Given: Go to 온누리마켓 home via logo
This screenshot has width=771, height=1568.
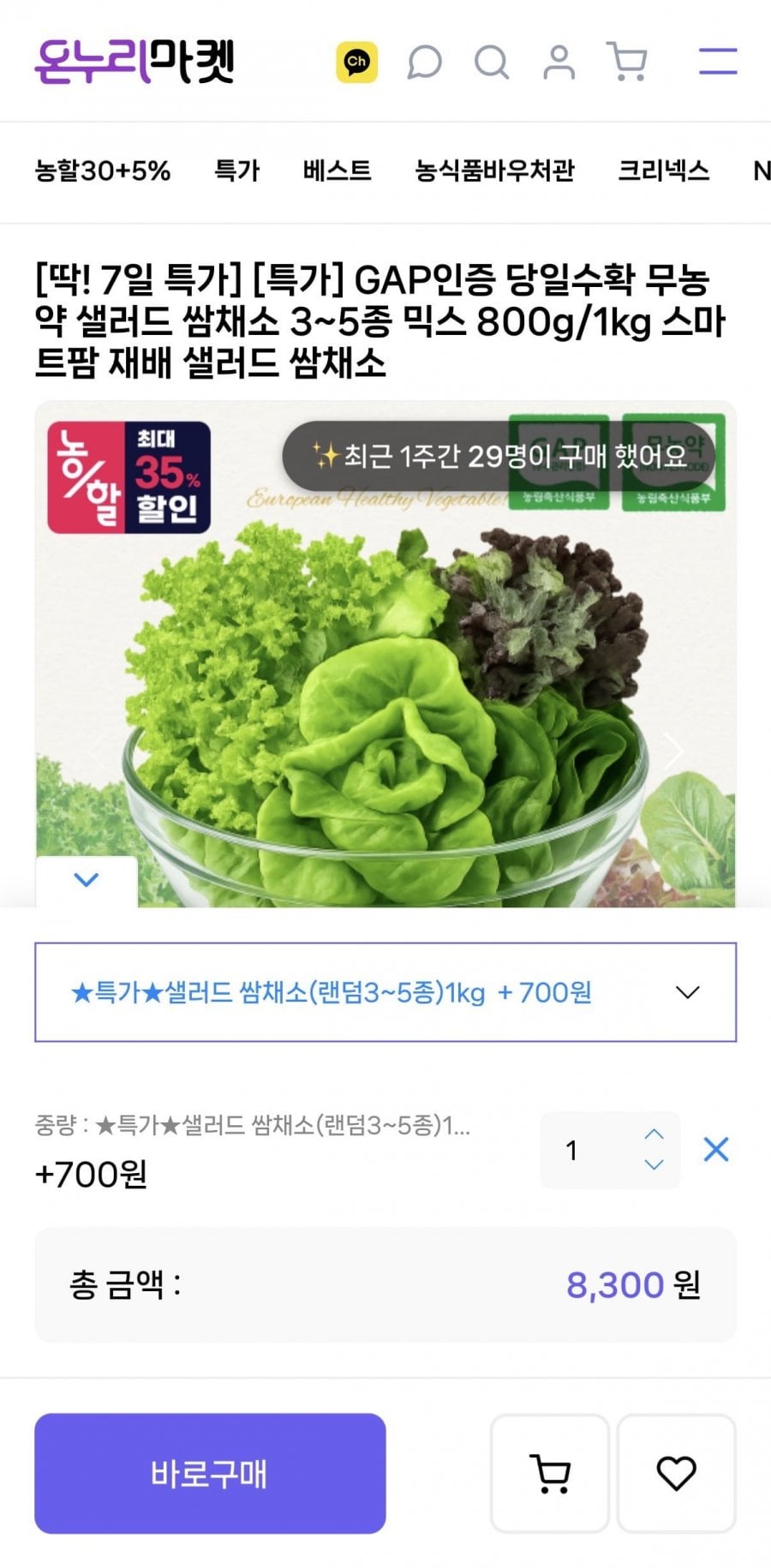Looking at the screenshot, I should (x=134, y=62).
